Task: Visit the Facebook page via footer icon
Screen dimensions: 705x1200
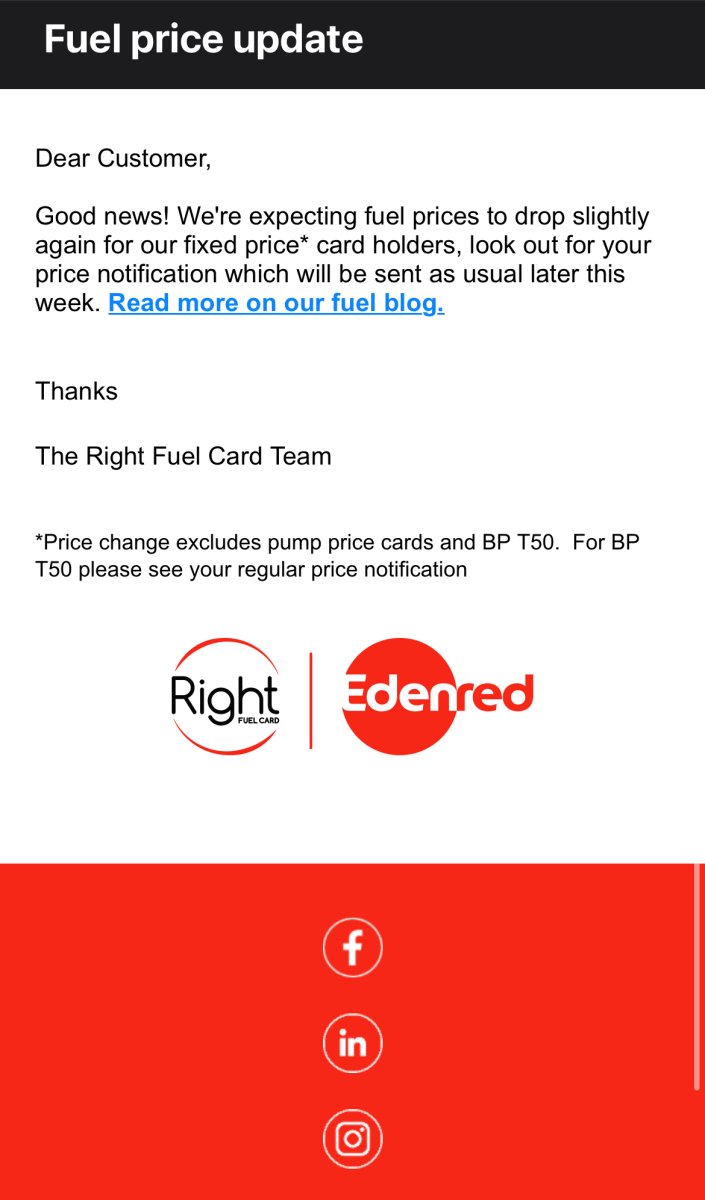Action: point(353,947)
